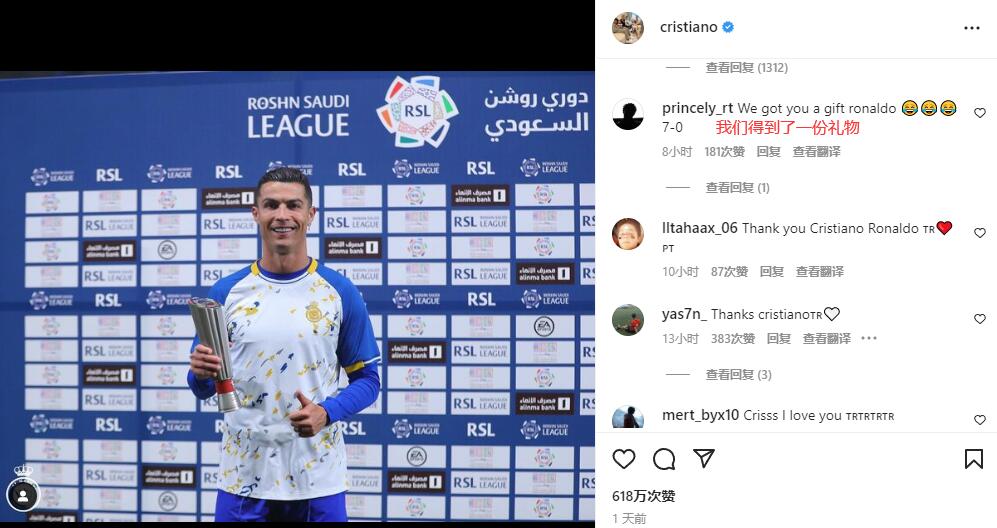Reply to princely_rt's comment
Viewport: 997px width, 528px height.
click(x=768, y=152)
